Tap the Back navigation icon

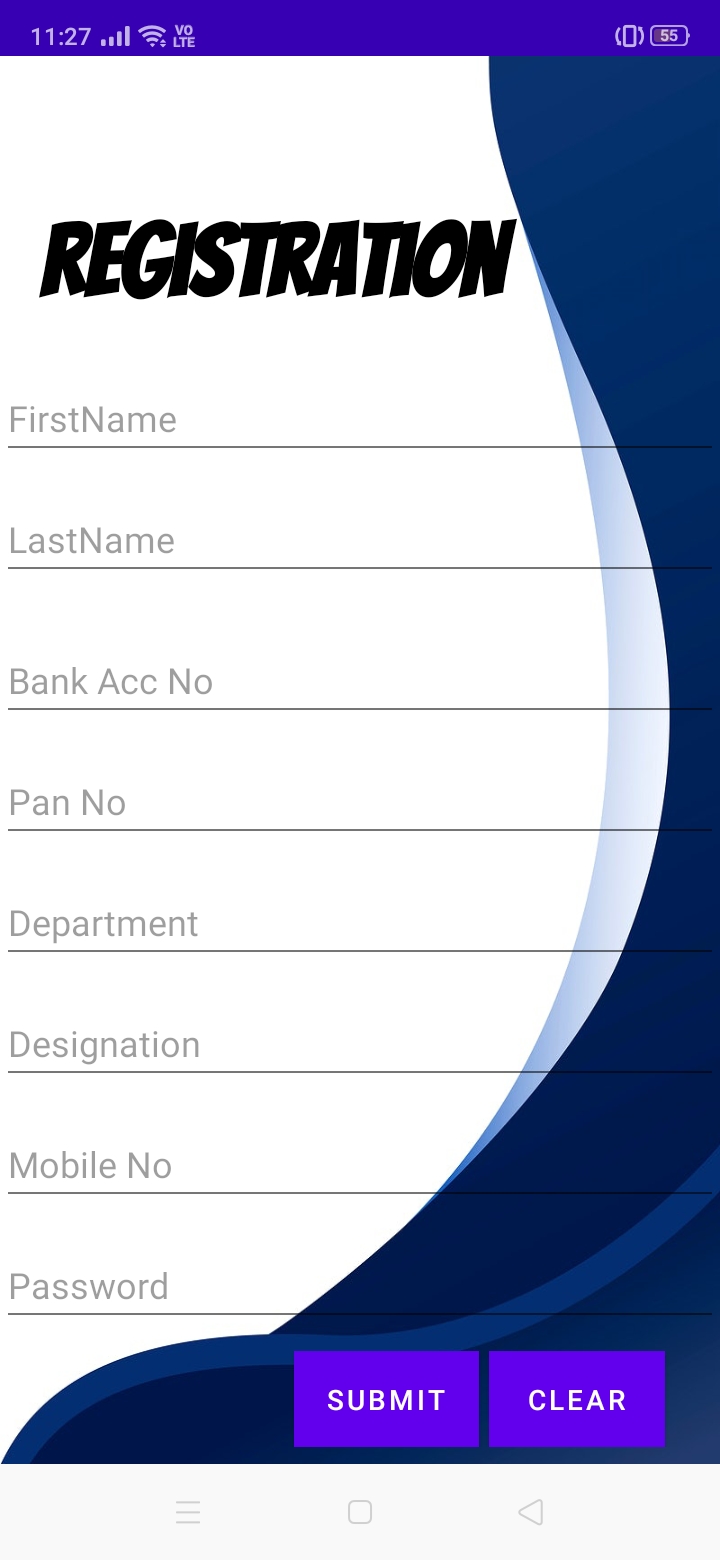coord(531,1512)
